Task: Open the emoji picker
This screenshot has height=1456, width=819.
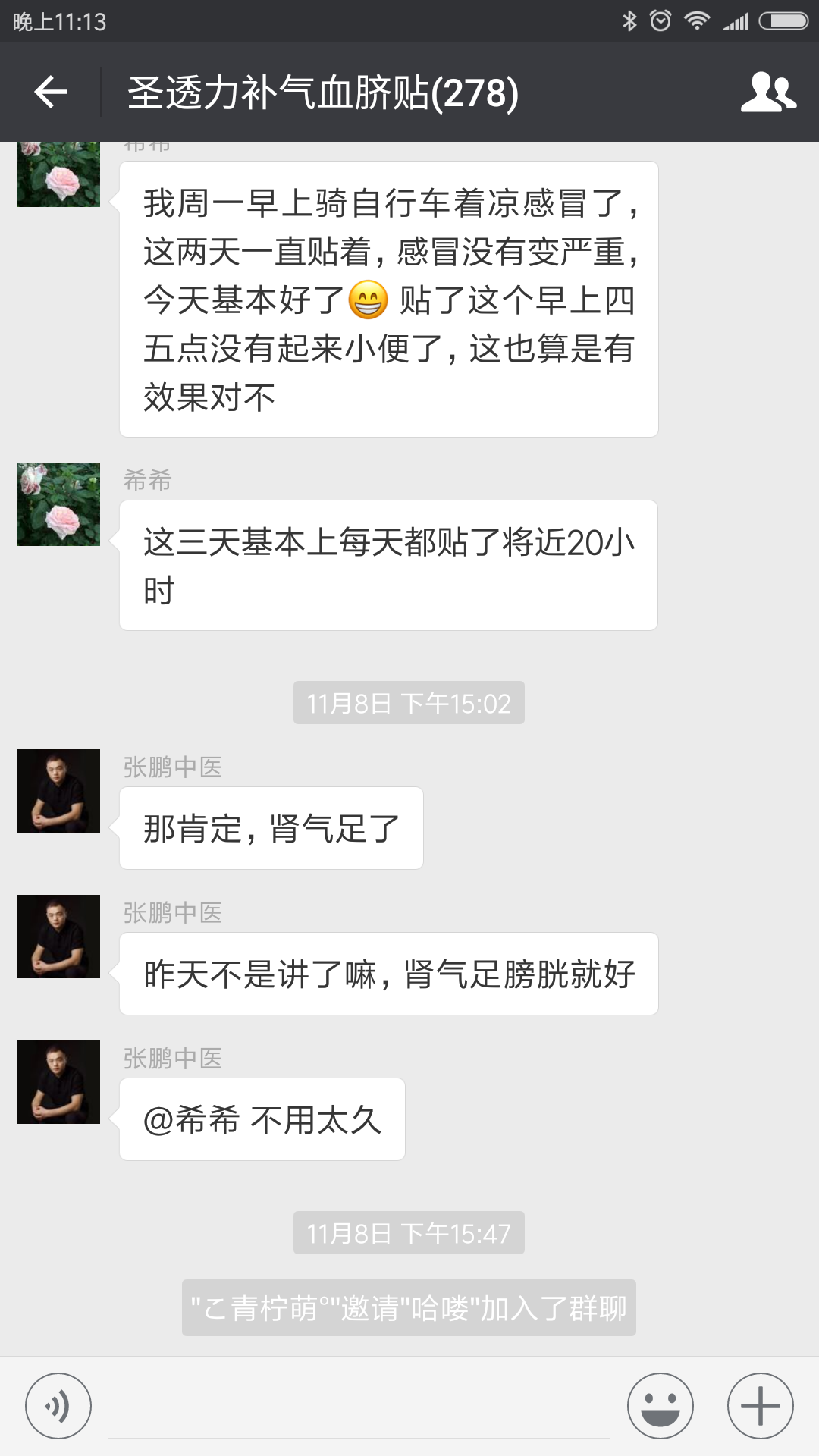Action: [x=661, y=1406]
